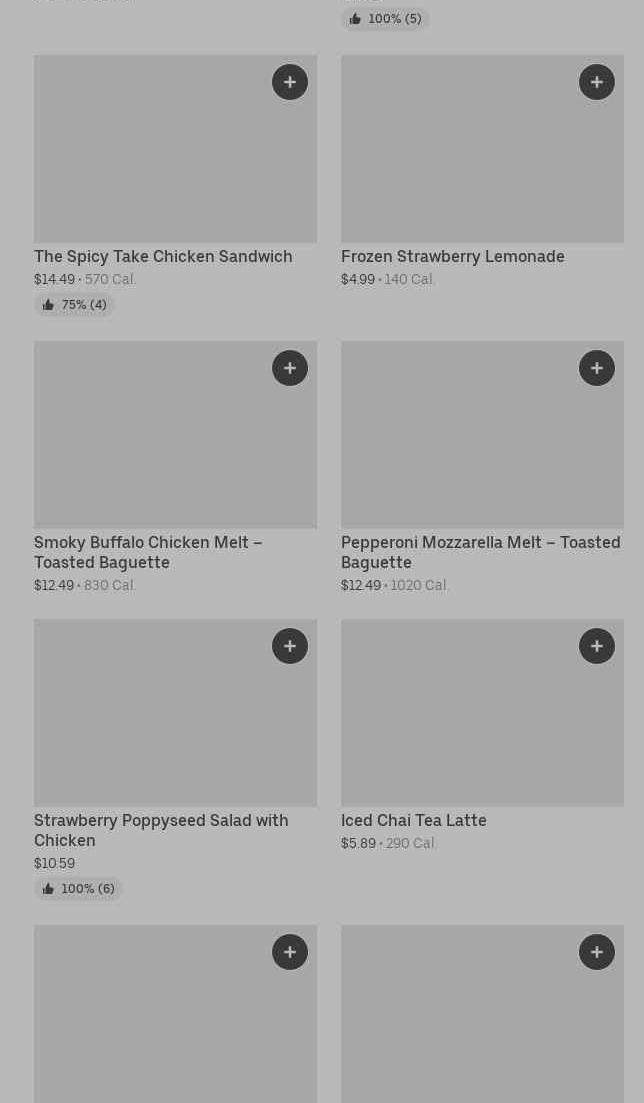
Task: Add Iced Chai Tea Latte to cart
Action: coord(597,646)
